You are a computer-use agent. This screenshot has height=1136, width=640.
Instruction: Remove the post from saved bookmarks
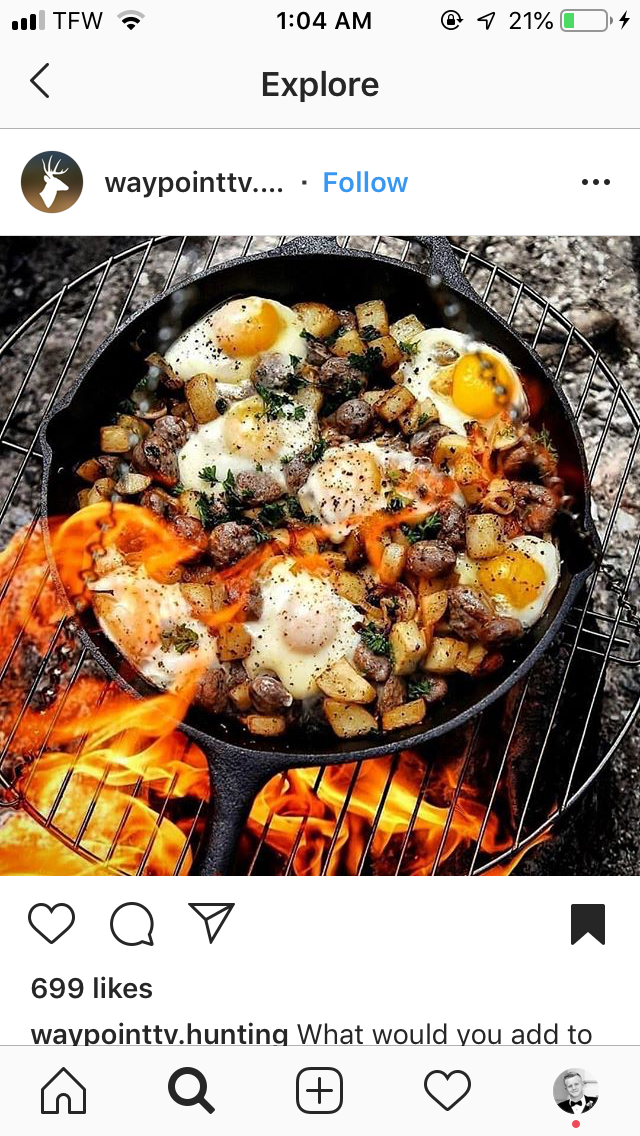(x=588, y=923)
